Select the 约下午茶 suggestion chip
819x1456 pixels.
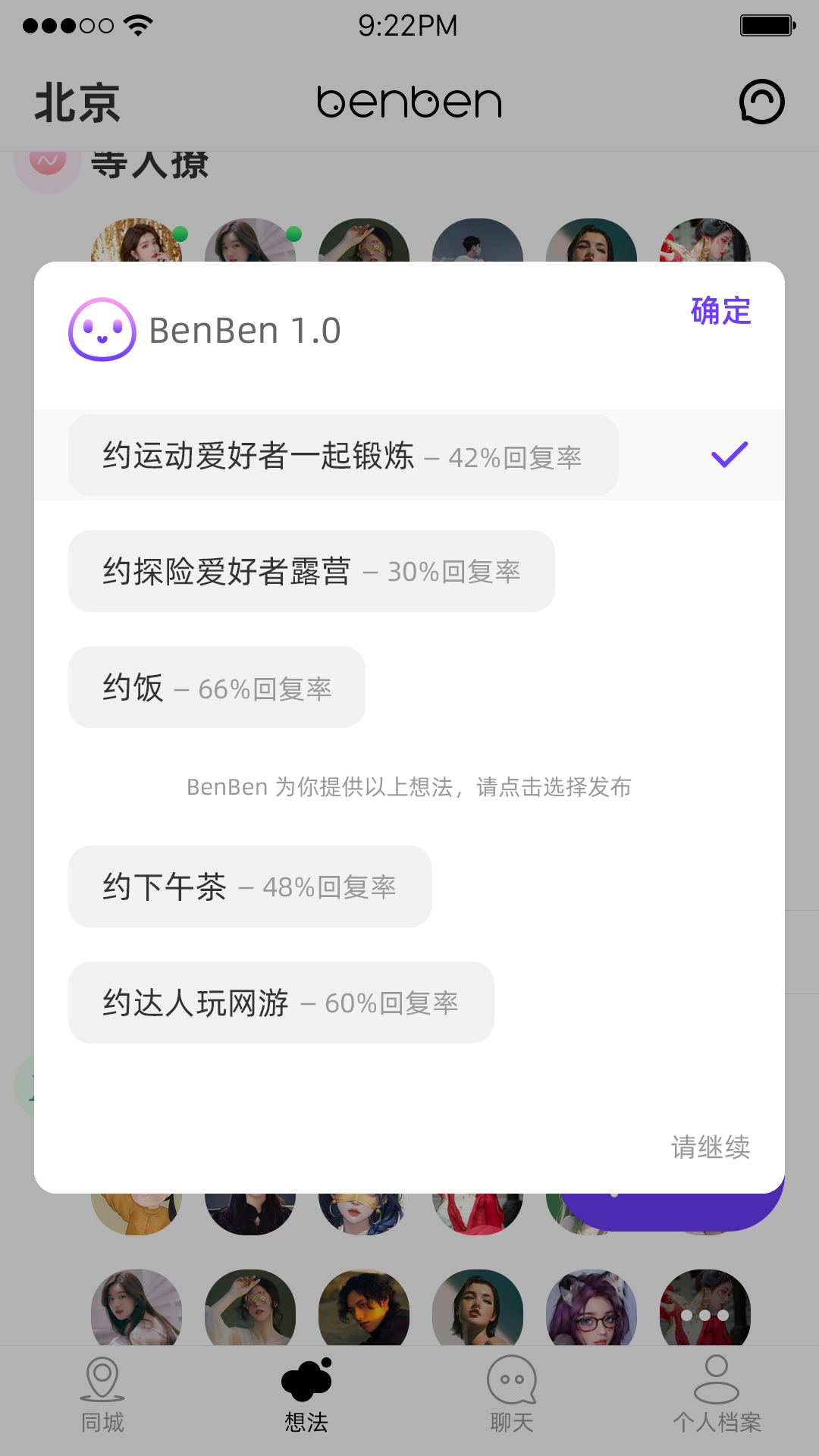pos(250,886)
